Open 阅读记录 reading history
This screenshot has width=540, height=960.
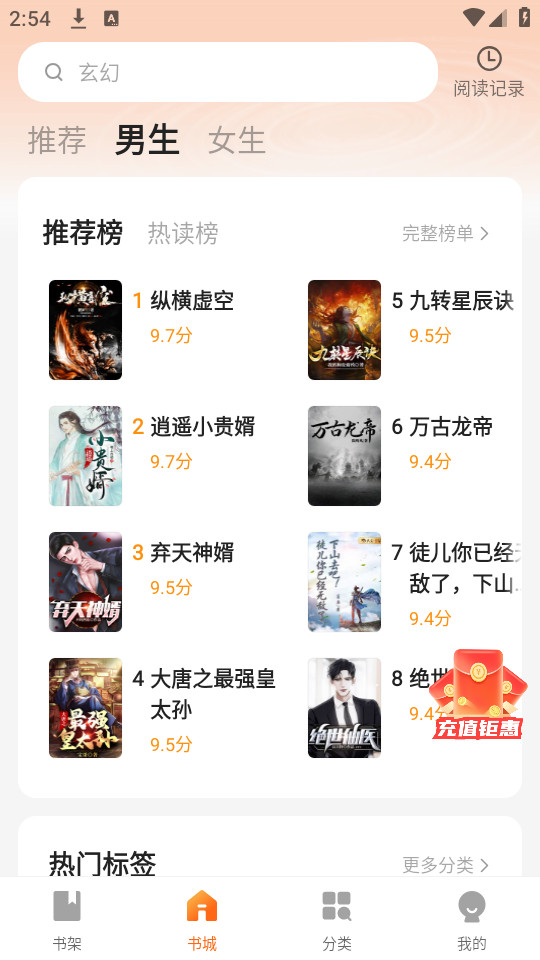(489, 72)
